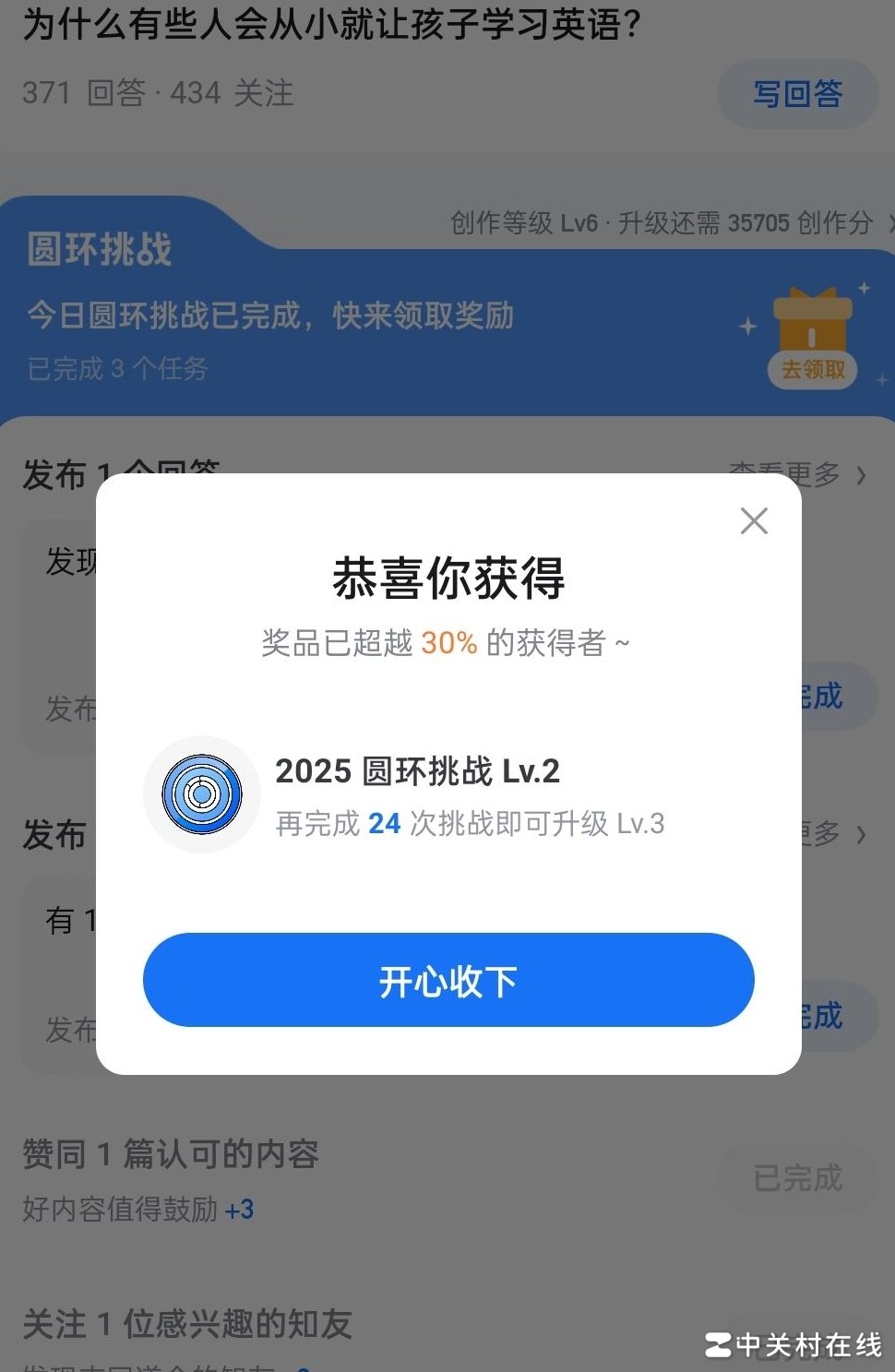Click the 24 challenges upgrade progress text
895x1372 pixels.
[385, 824]
